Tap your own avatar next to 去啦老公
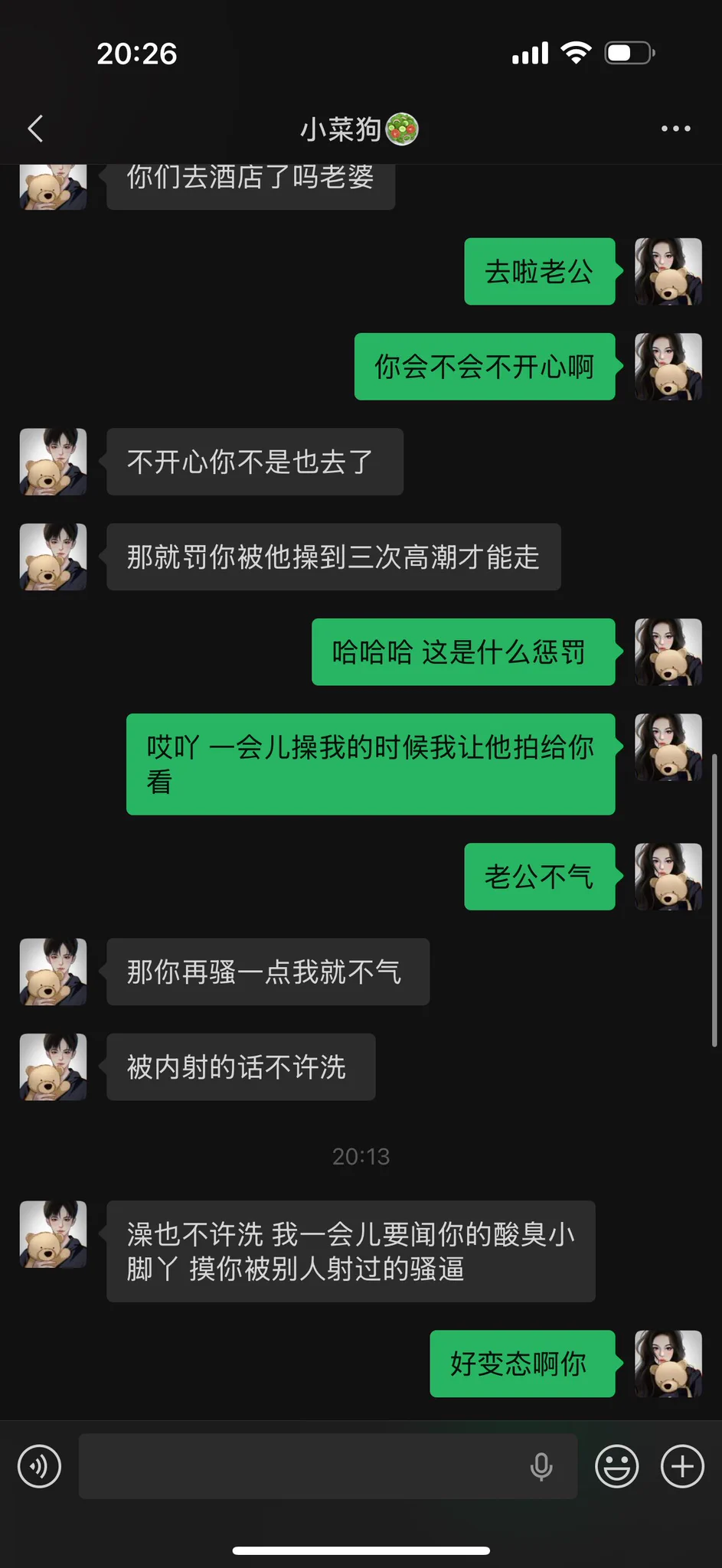This screenshot has width=722, height=1568. coord(667,272)
